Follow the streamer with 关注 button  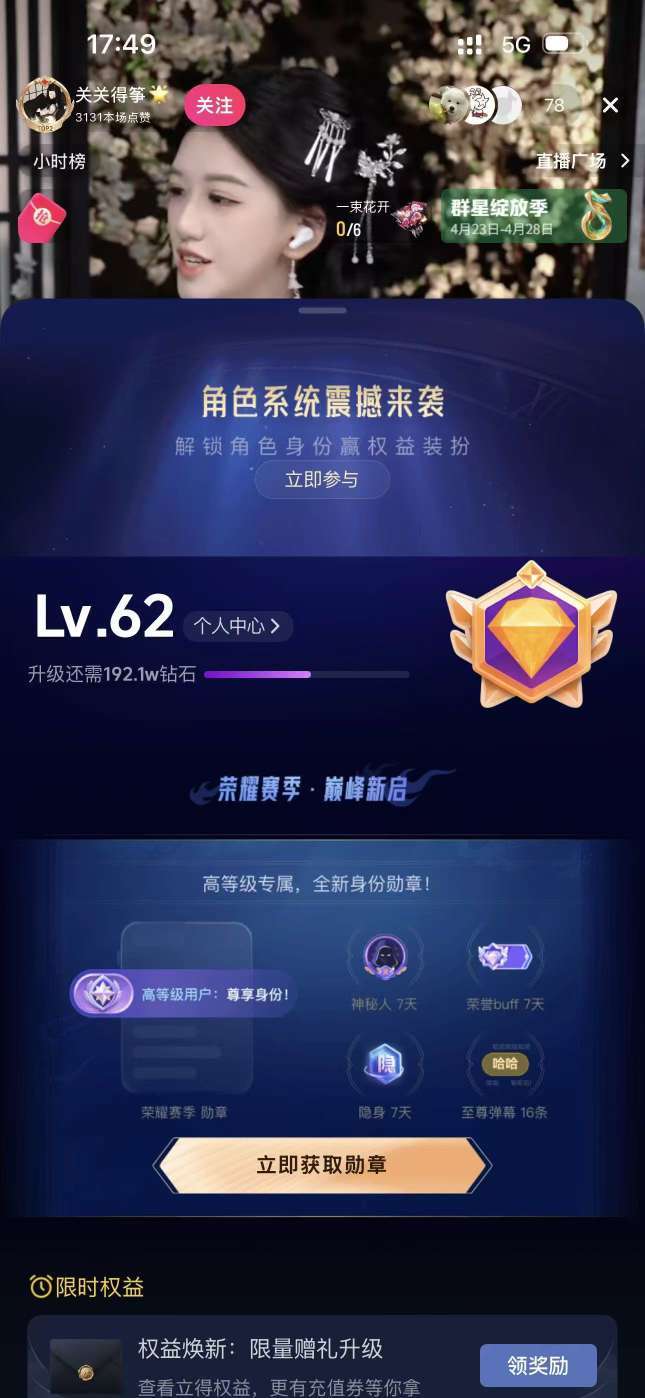point(214,105)
